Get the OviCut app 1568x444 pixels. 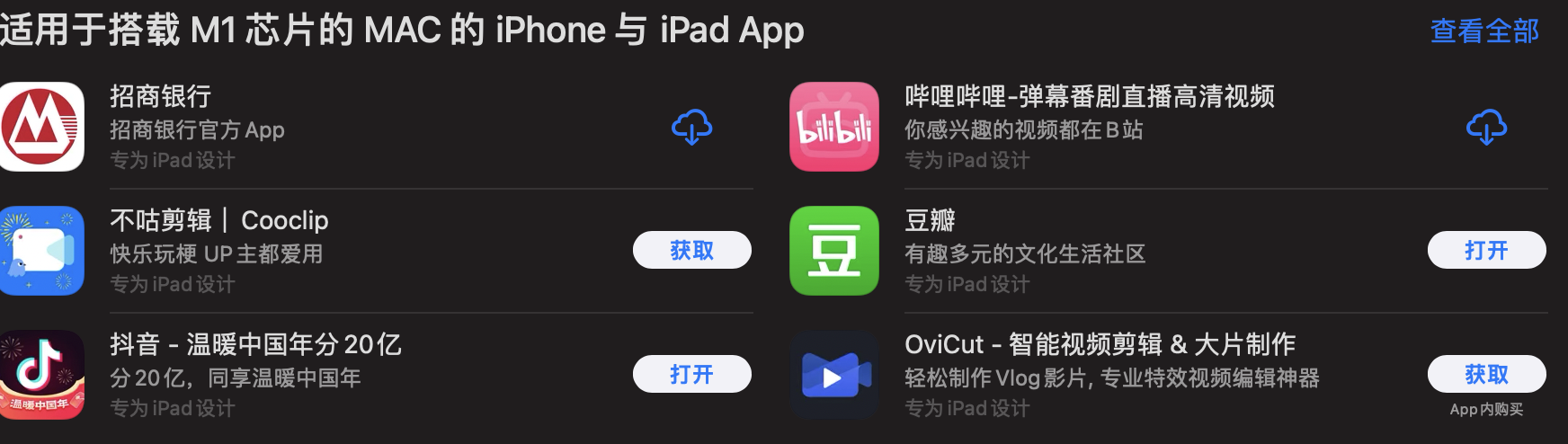click(x=1486, y=374)
